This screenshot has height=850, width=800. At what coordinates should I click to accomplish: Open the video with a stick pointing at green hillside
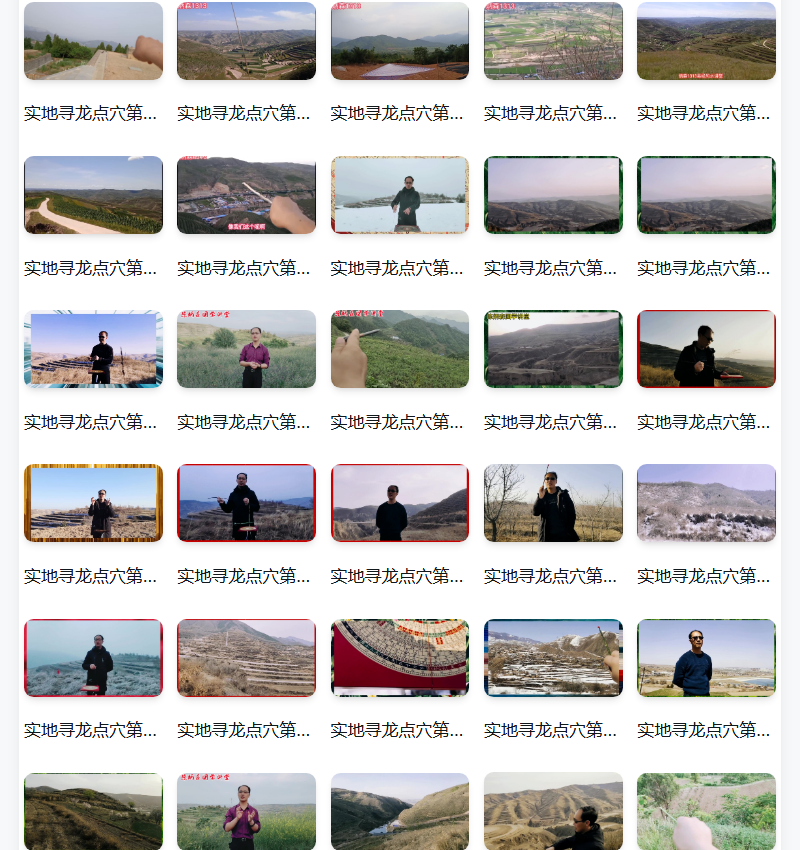pyautogui.click(x=400, y=348)
